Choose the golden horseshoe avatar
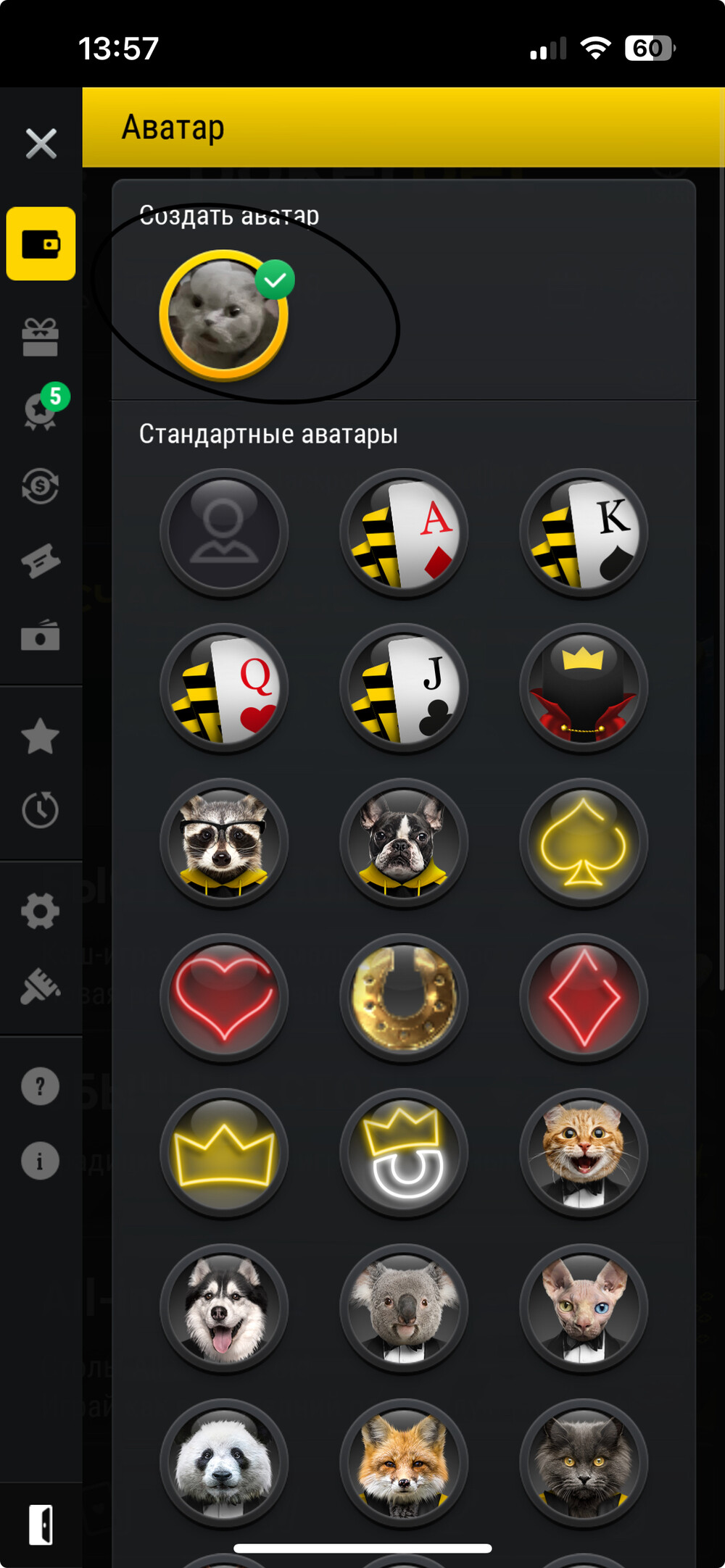The width and height of the screenshot is (725, 1568). tap(404, 998)
